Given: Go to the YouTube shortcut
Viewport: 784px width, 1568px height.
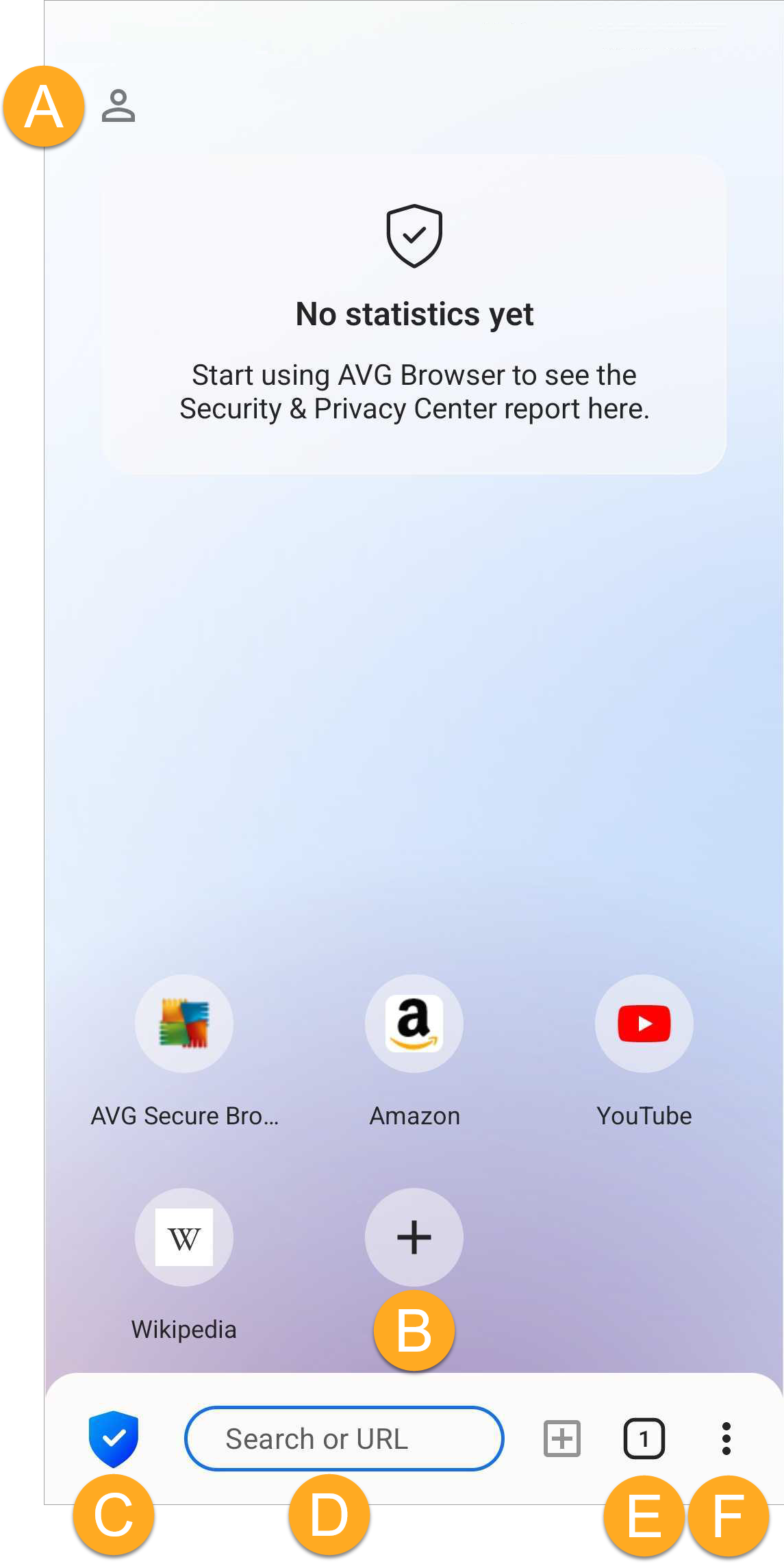Looking at the screenshot, I should [644, 1024].
